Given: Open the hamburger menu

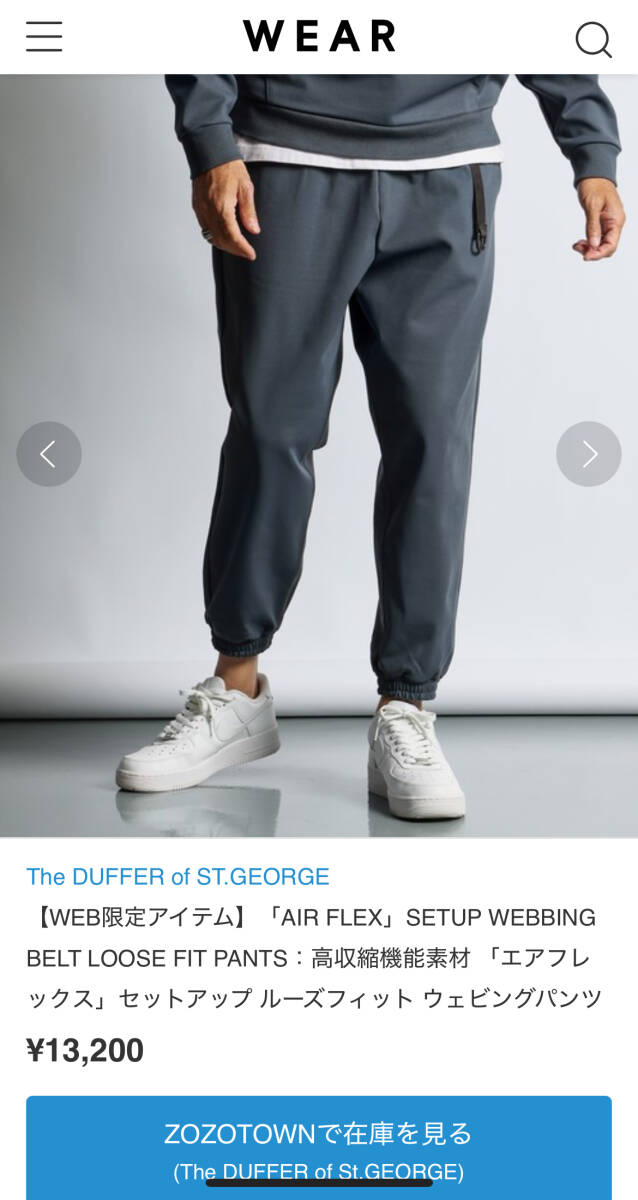Looking at the screenshot, I should click(44, 37).
